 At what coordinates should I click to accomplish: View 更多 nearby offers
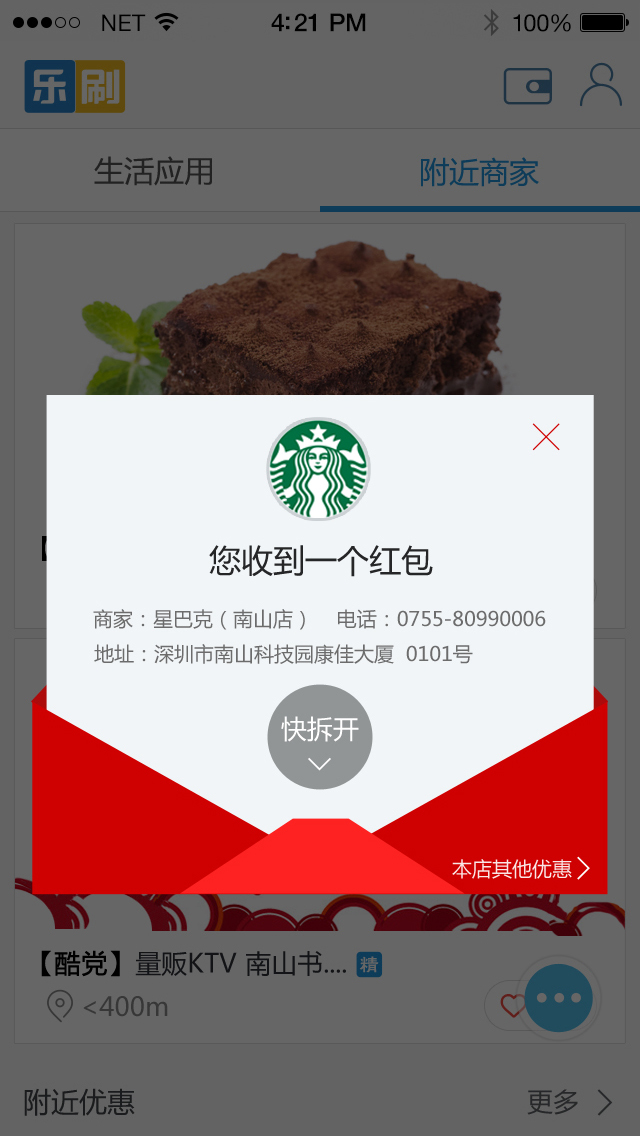tap(569, 1102)
